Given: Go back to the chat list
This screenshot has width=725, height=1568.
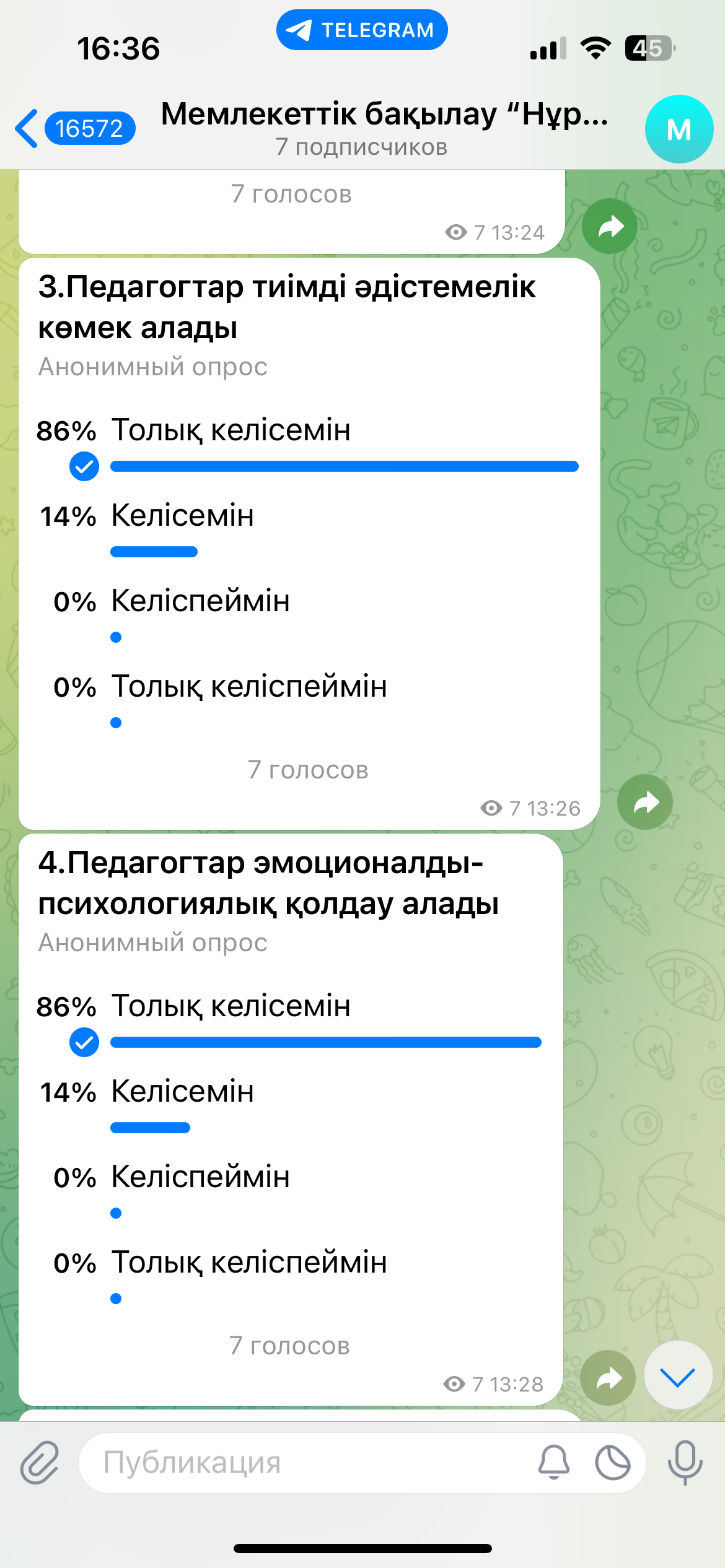Looking at the screenshot, I should (x=74, y=129).
